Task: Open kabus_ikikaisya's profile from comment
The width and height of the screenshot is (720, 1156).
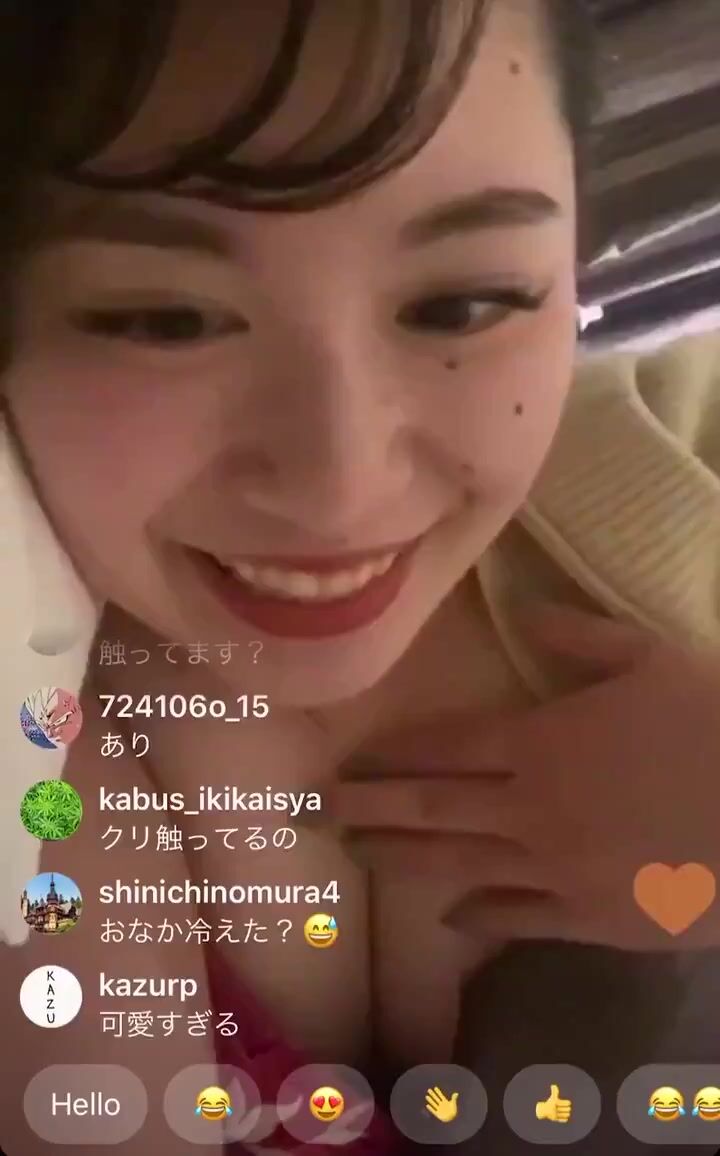Action: click(51, 810)
